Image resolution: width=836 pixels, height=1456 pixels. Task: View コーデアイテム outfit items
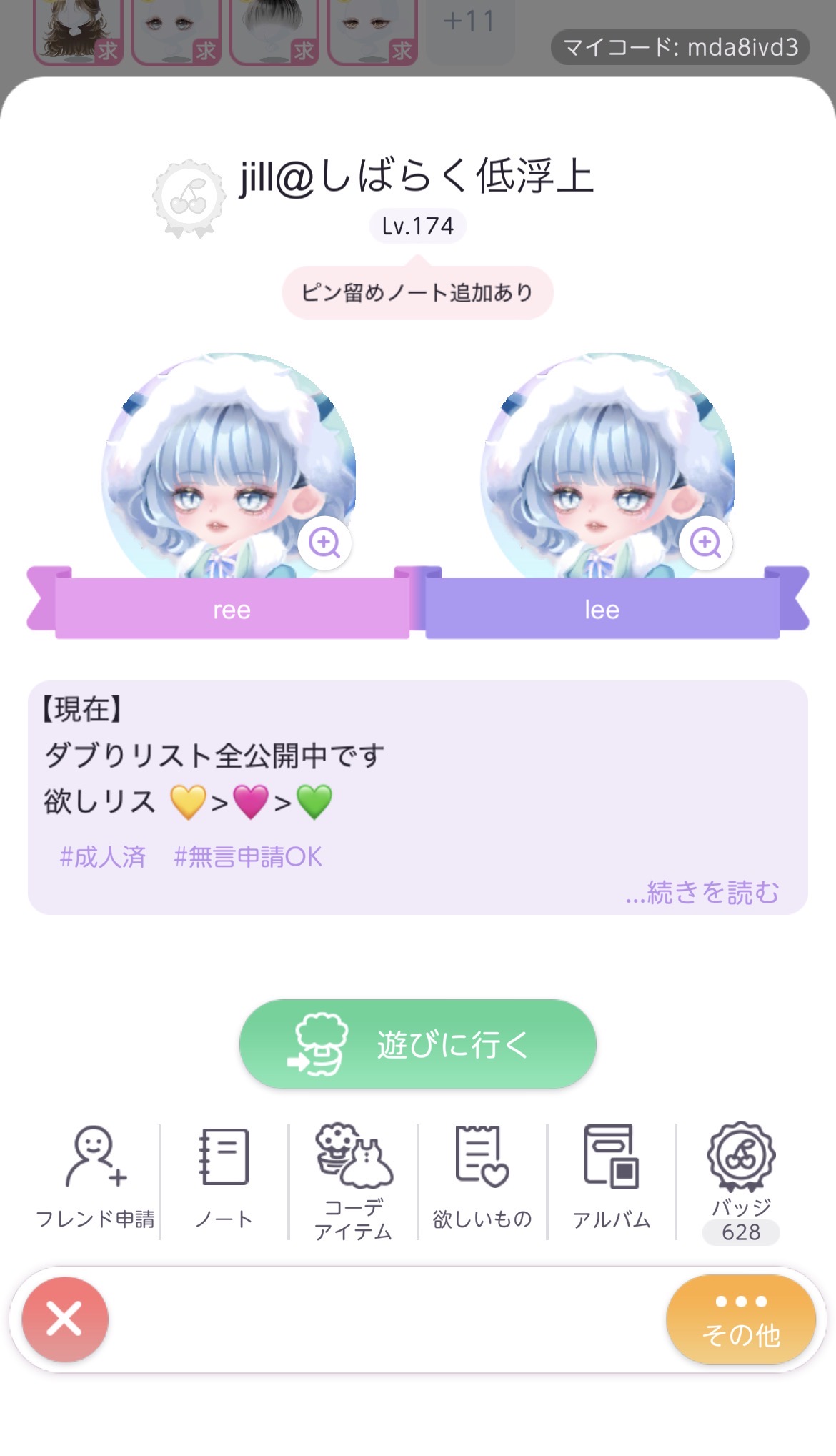354,1181
